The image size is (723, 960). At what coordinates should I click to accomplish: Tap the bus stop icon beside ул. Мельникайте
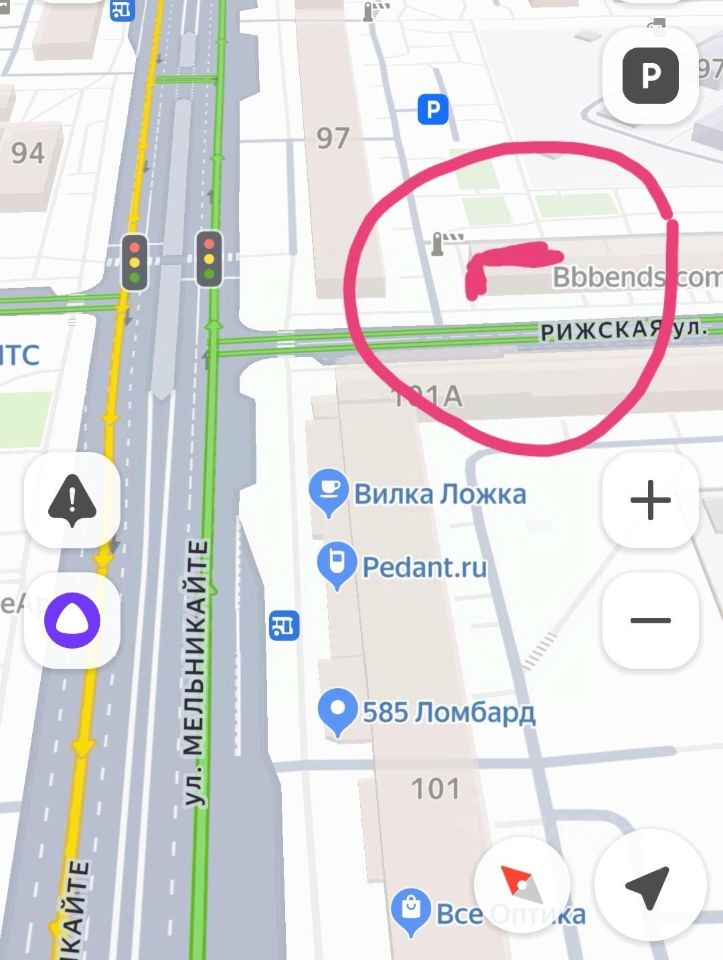284,626
